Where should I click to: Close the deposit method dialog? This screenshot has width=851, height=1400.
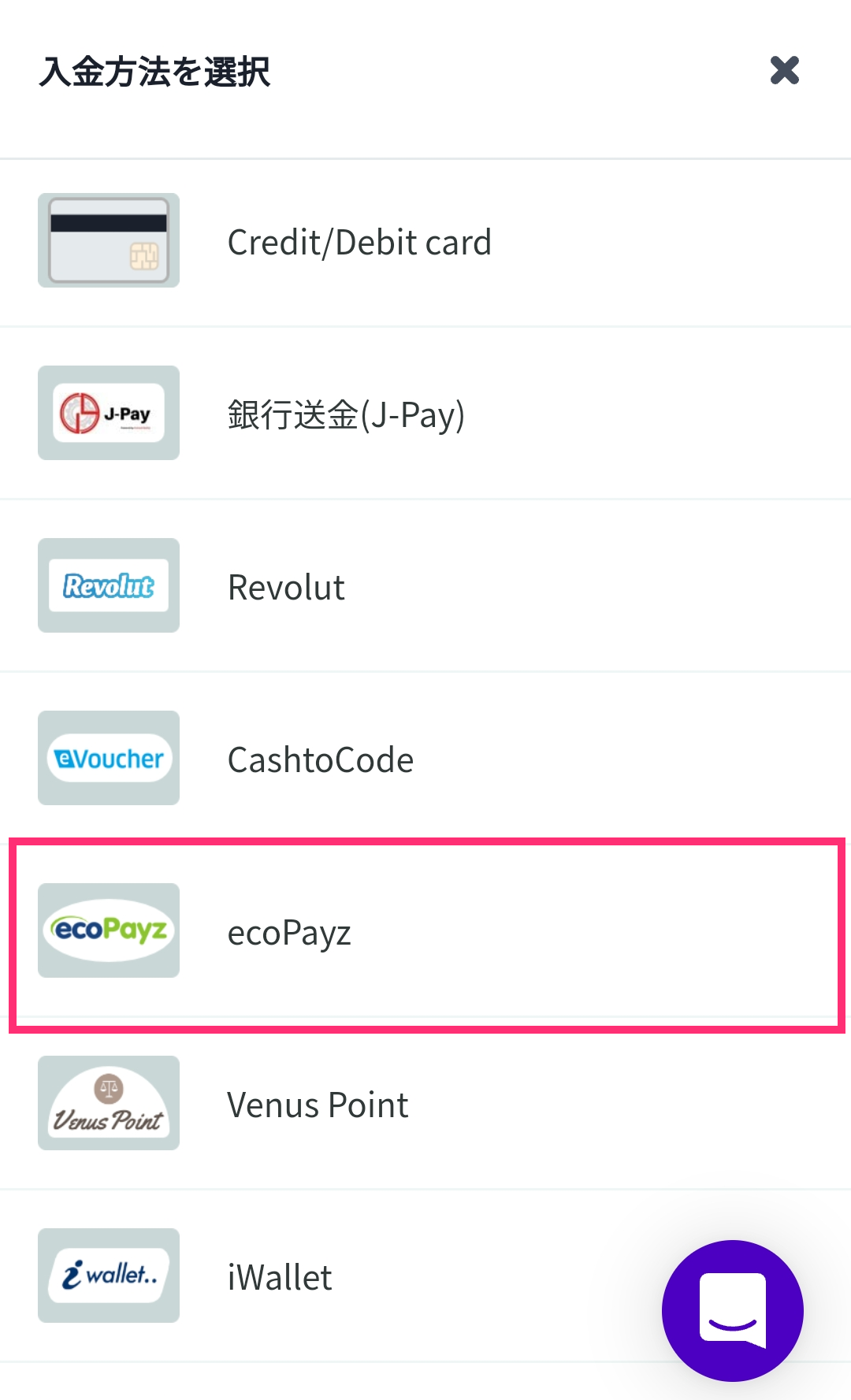point(784,71)
